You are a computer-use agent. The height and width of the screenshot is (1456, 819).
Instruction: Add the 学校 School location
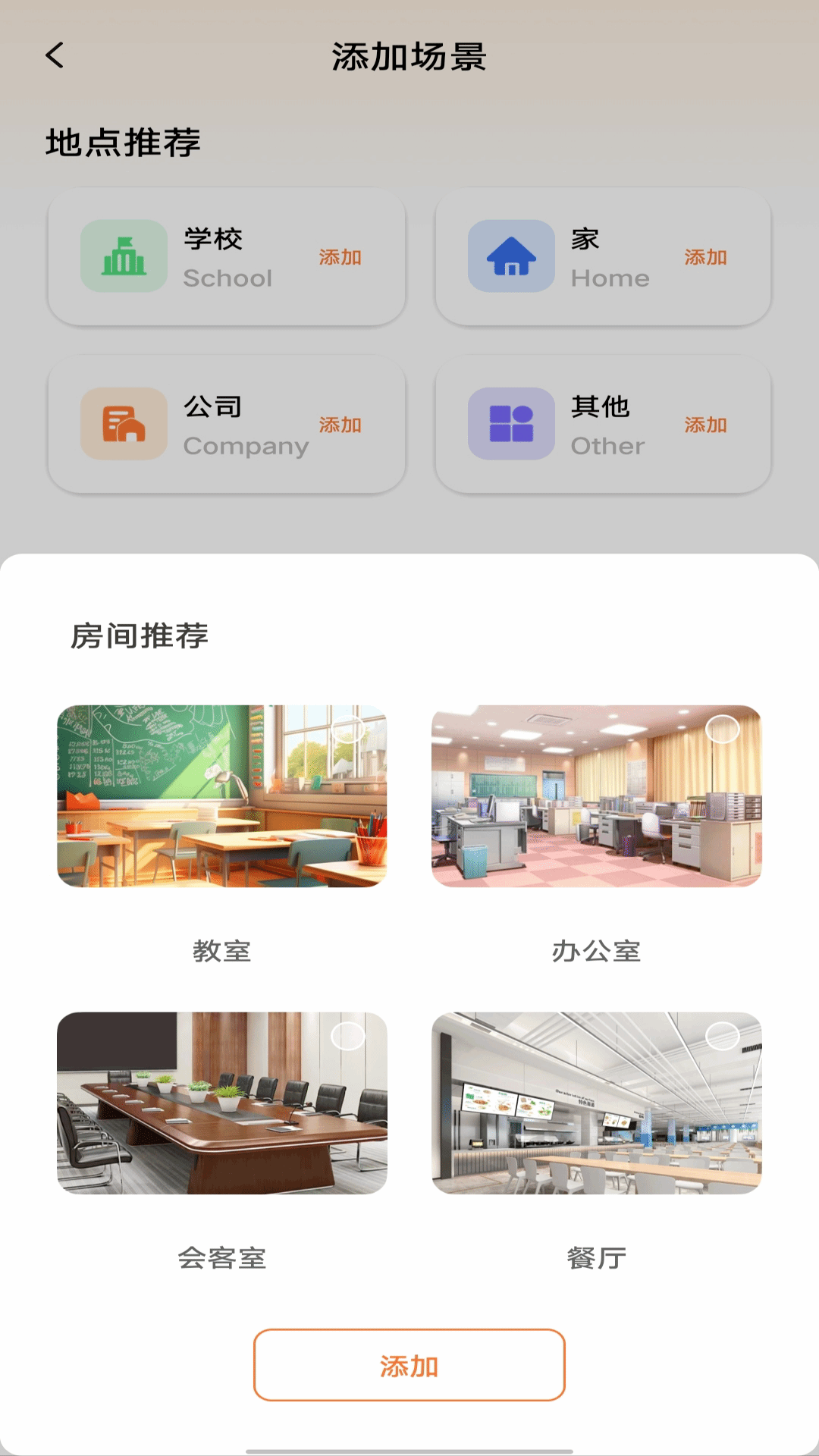tap(340, 258)
